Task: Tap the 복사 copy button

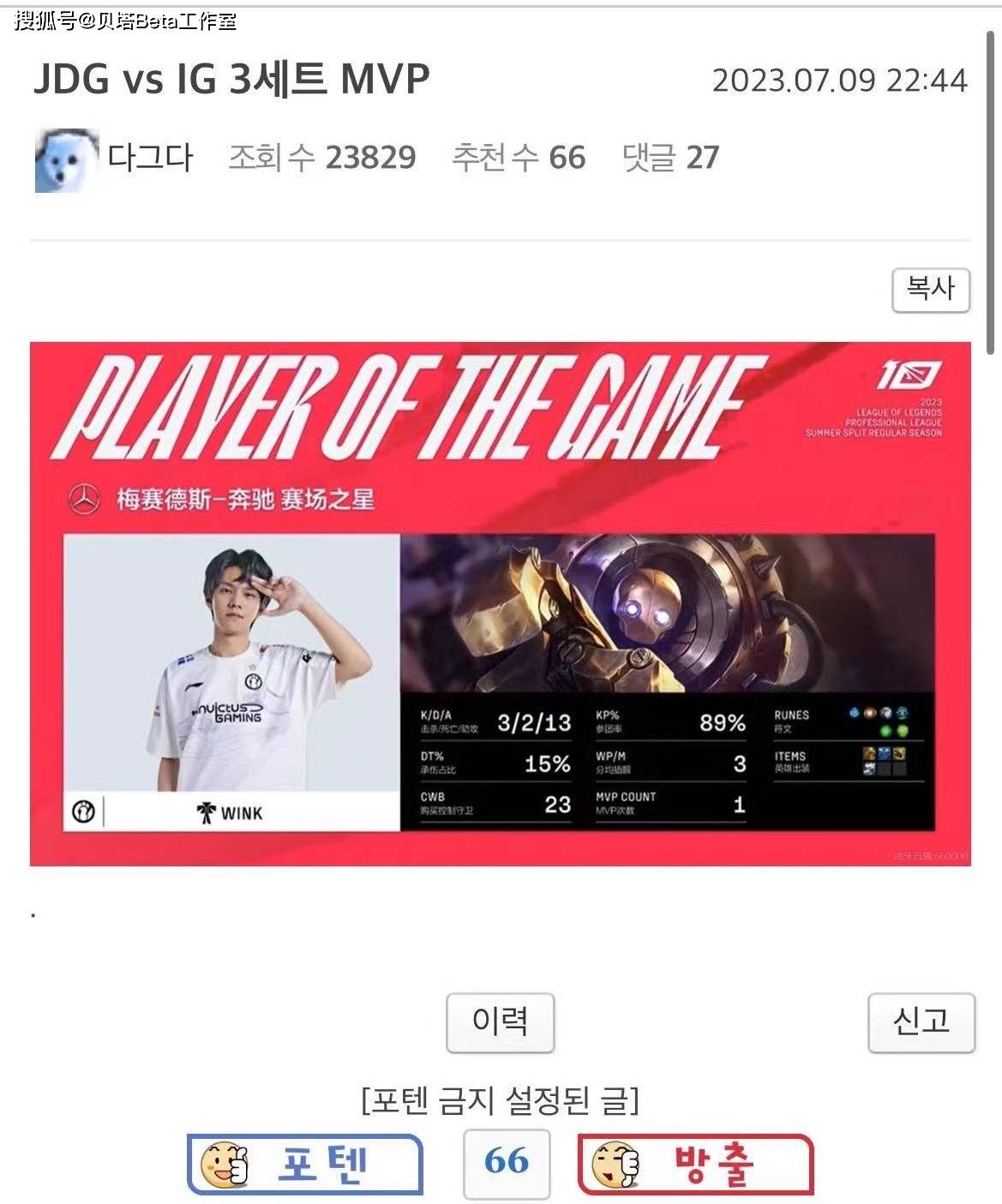Action: point(930,290)
